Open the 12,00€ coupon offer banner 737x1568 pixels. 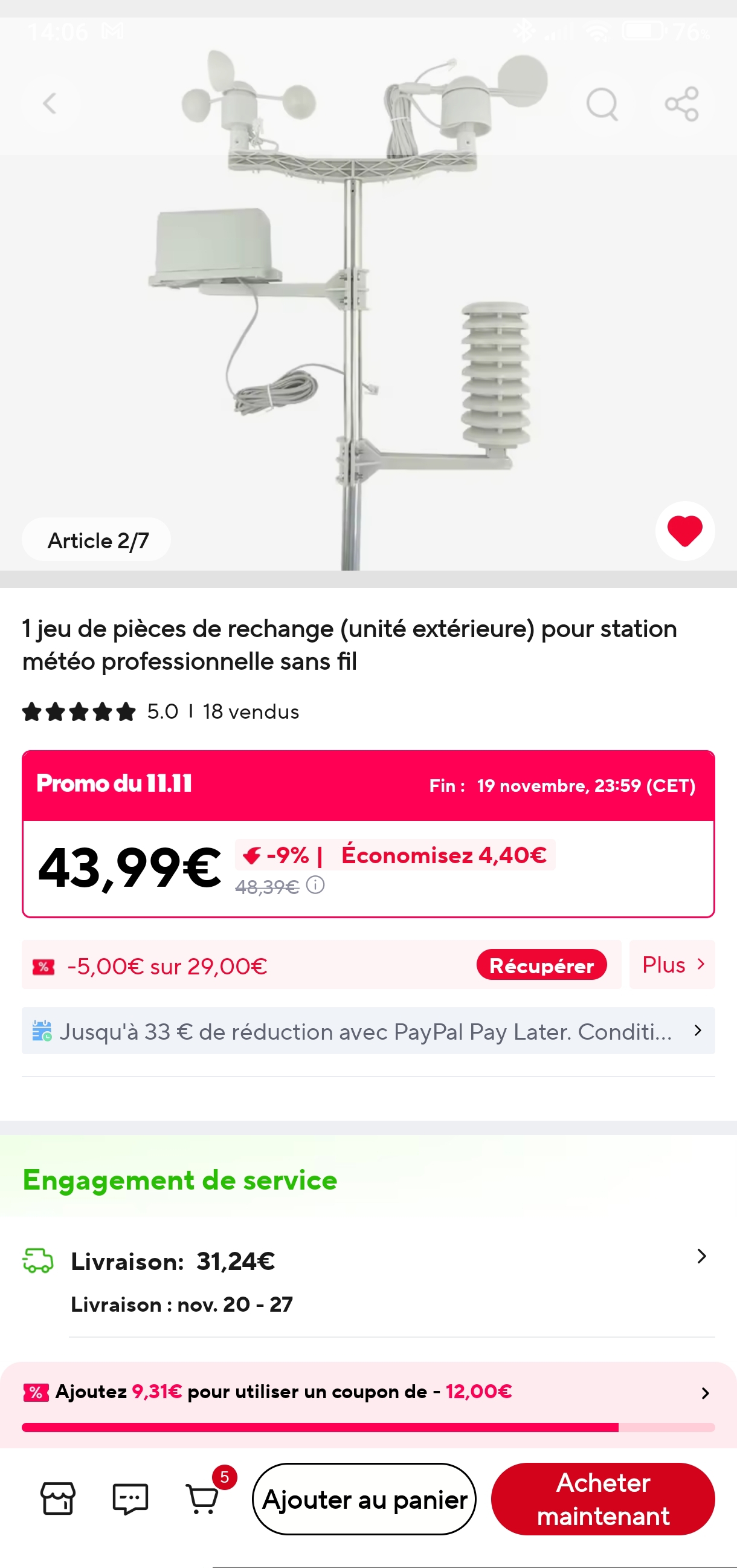pos(368,1392)
